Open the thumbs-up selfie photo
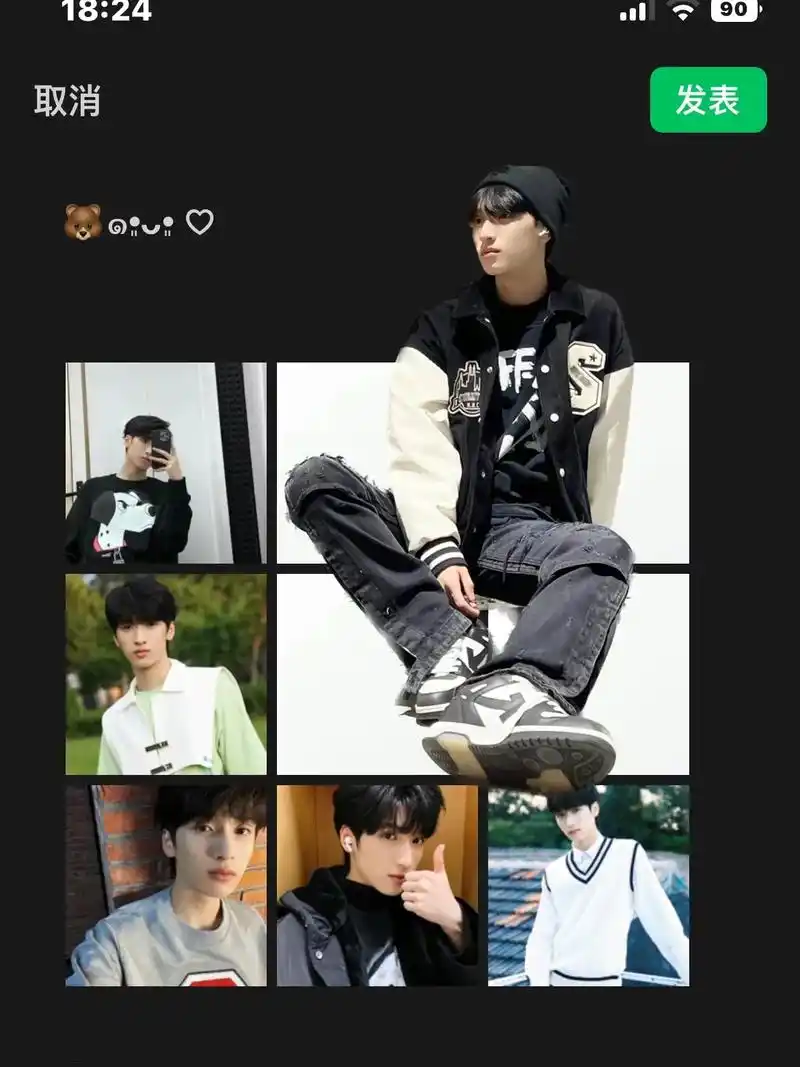This screenshot has width=800, height=1067. [x=377, y=886]
